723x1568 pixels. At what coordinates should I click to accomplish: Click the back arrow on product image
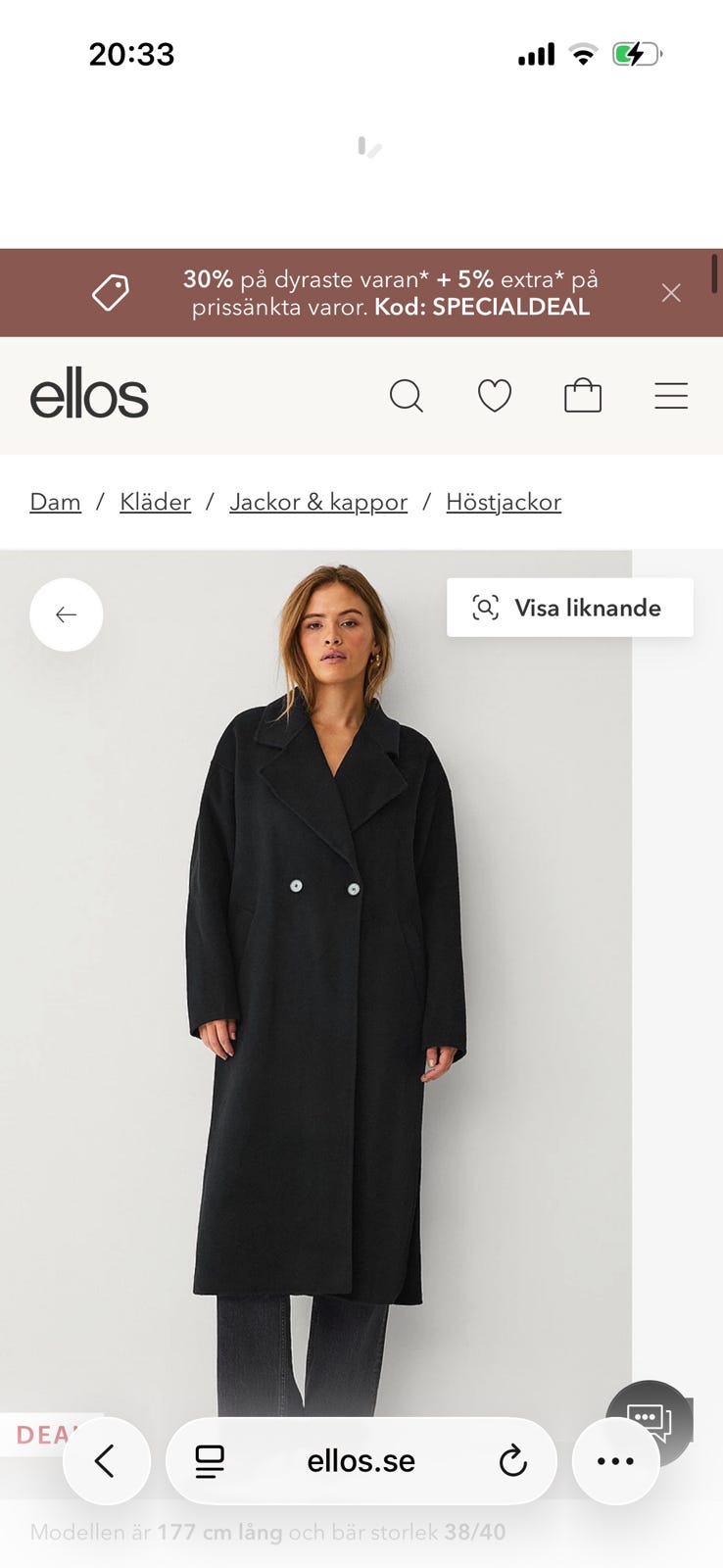(66, 614)
